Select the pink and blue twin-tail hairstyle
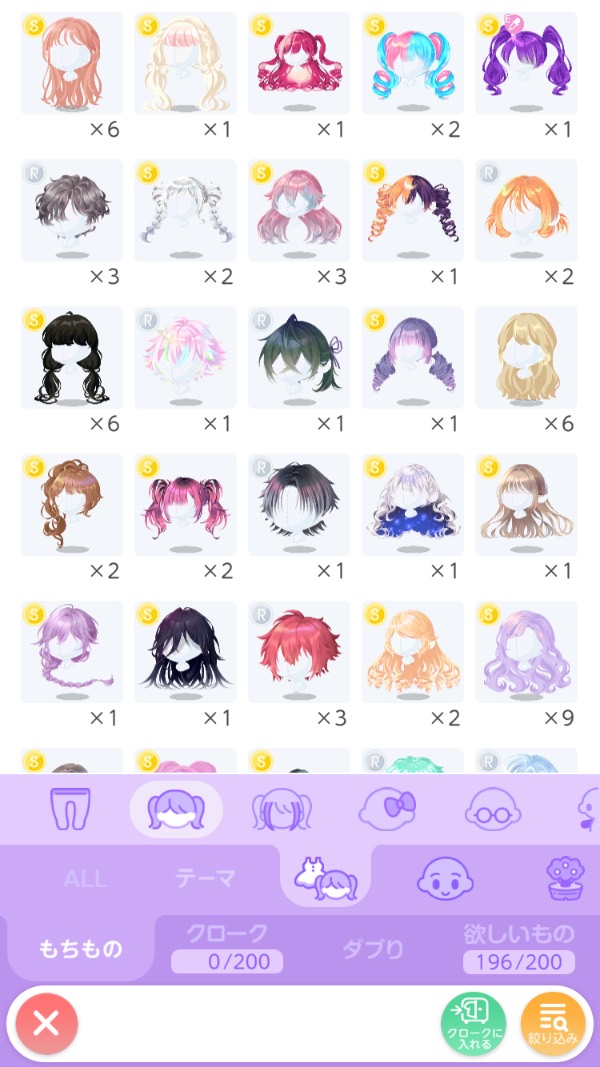This screenshot has width=600, height=1067. (x=413, y=63)
